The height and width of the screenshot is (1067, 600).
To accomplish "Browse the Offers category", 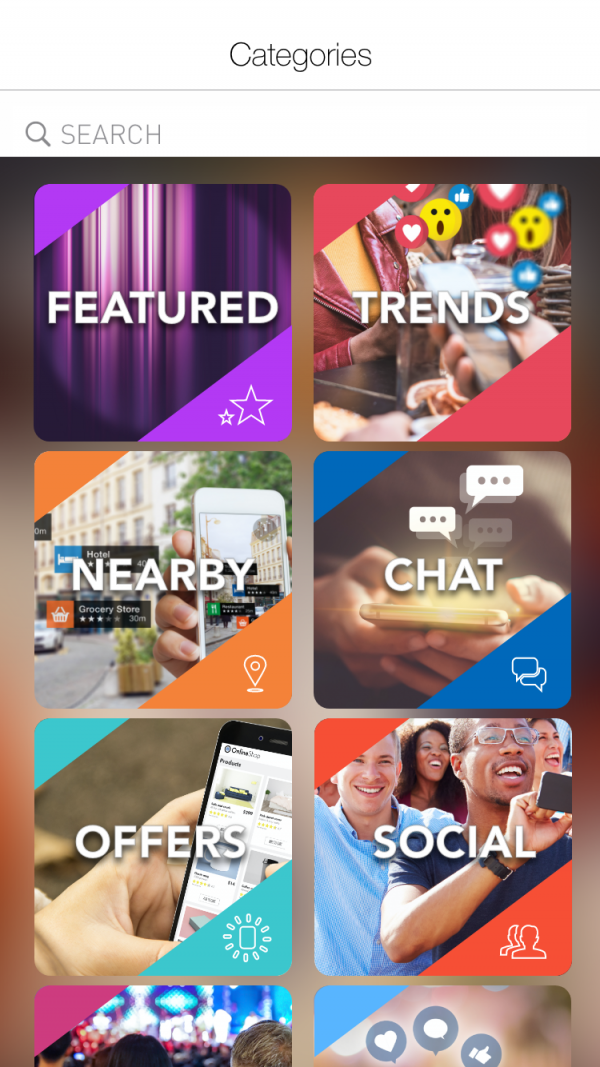I will 163,847.
